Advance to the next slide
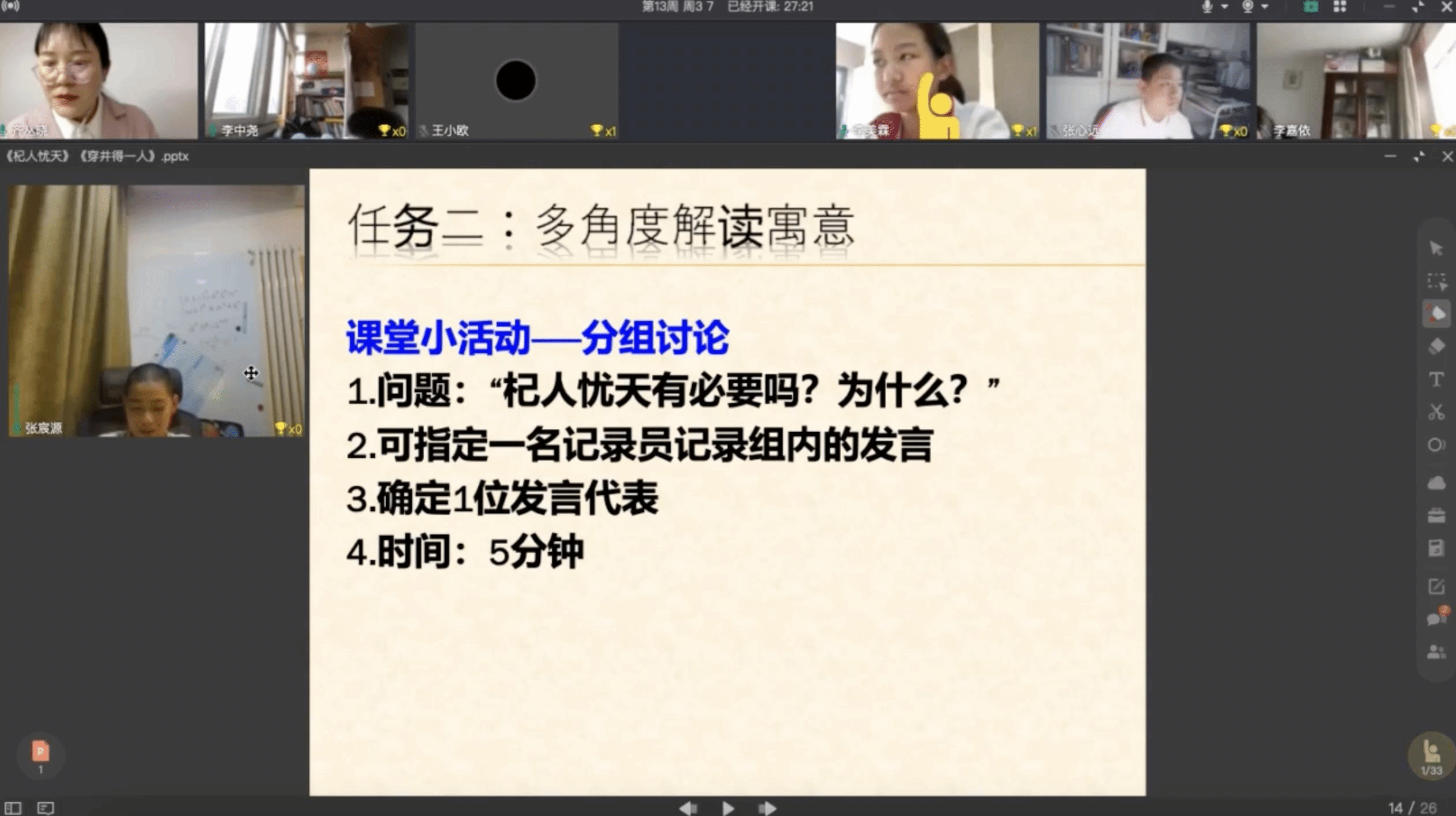 coord(767,808)
